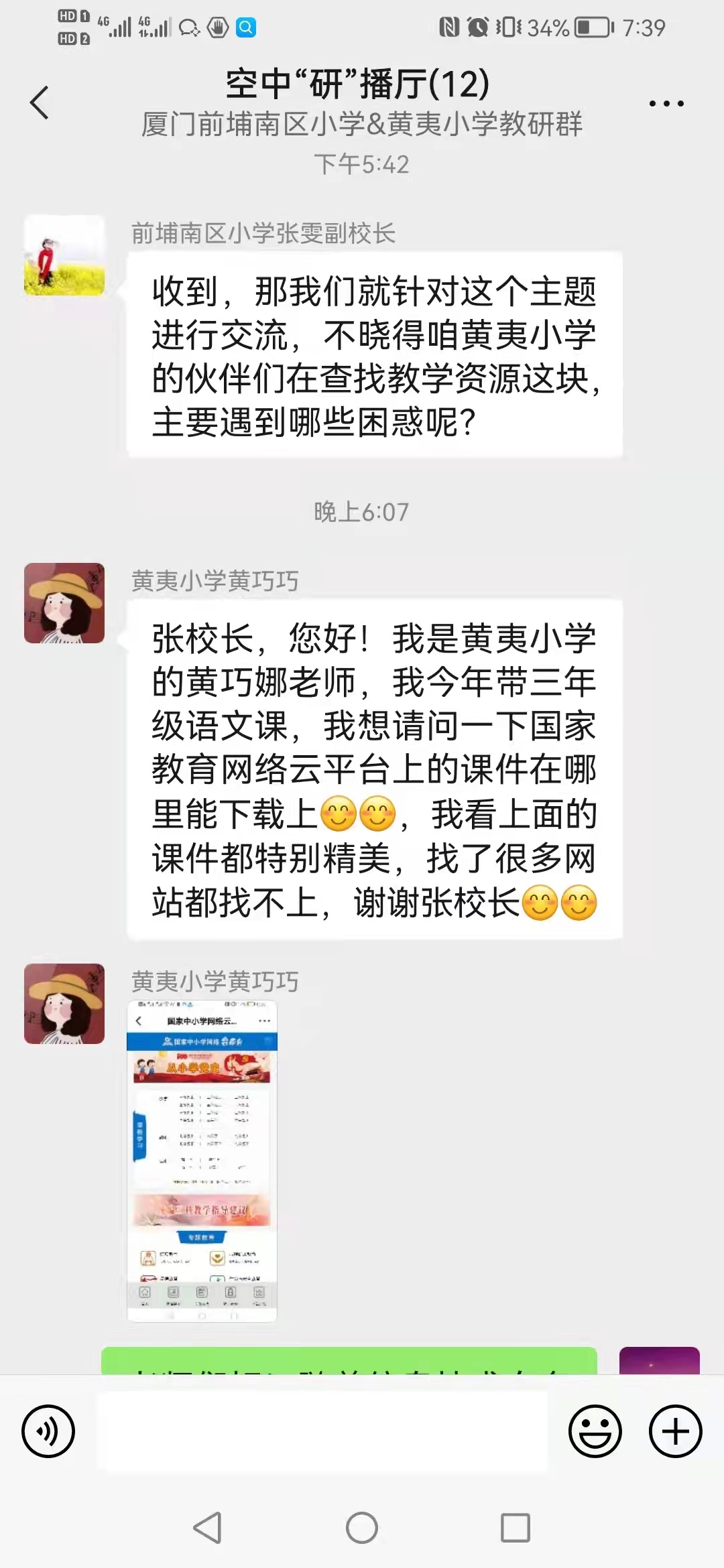
Task: Open the group chat options menu
Action: [666, 103]
